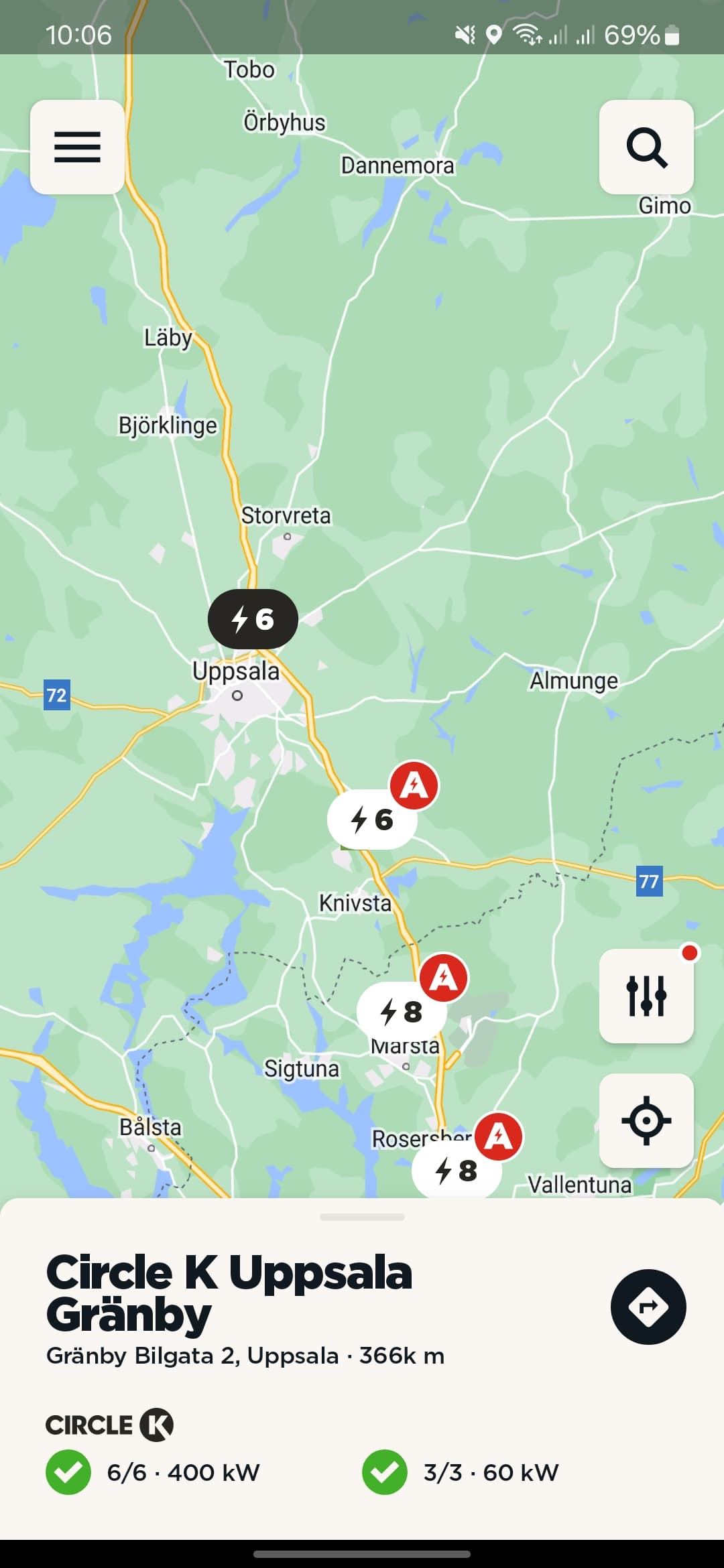Open the charger filter settings
Screen dimensions: 724x1568
[x=646, y=996]
